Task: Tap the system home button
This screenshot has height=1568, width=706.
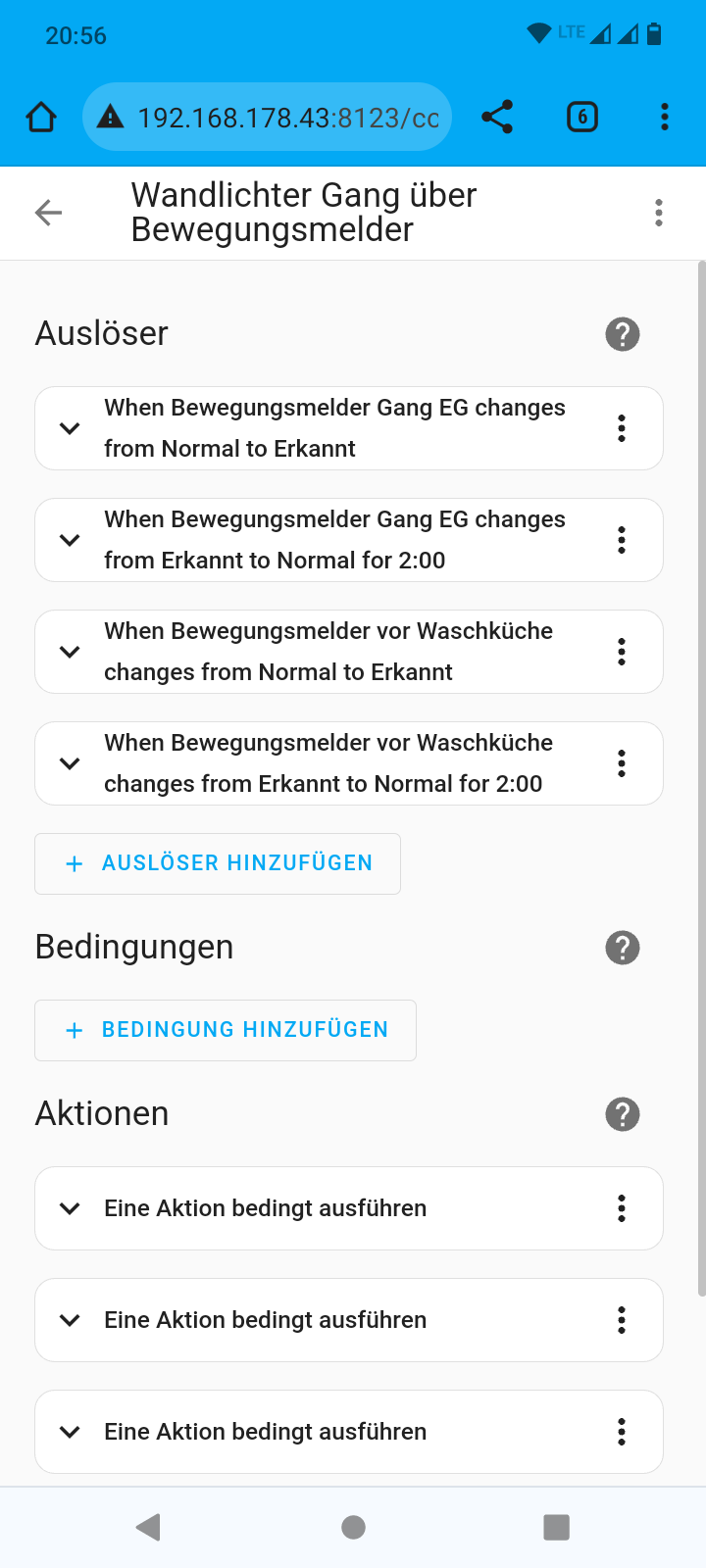Action: [353, 1527]
